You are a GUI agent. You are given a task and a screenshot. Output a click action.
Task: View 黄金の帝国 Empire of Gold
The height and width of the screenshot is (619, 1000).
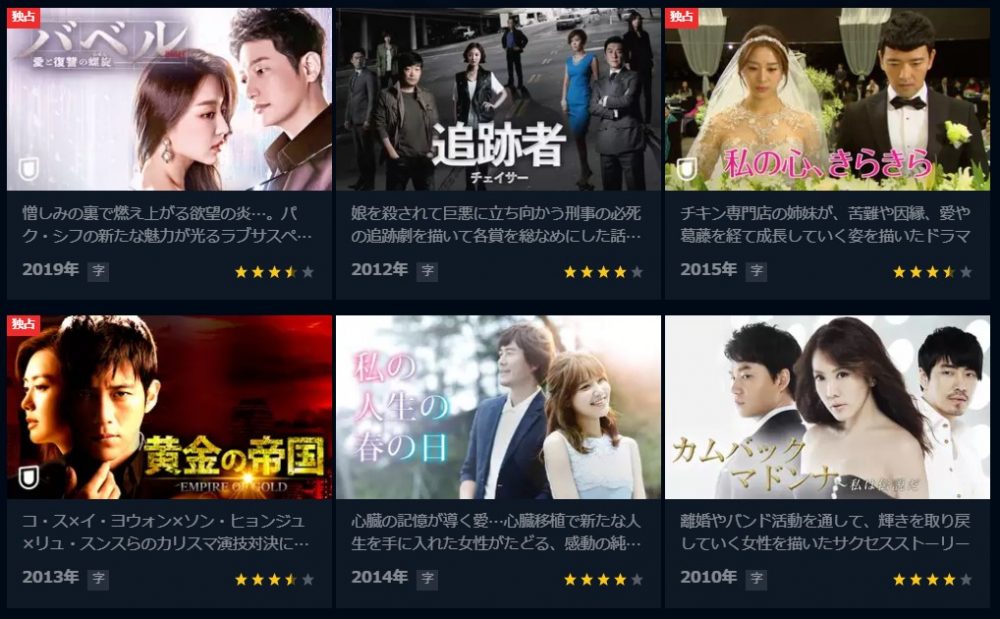point(169,407)
